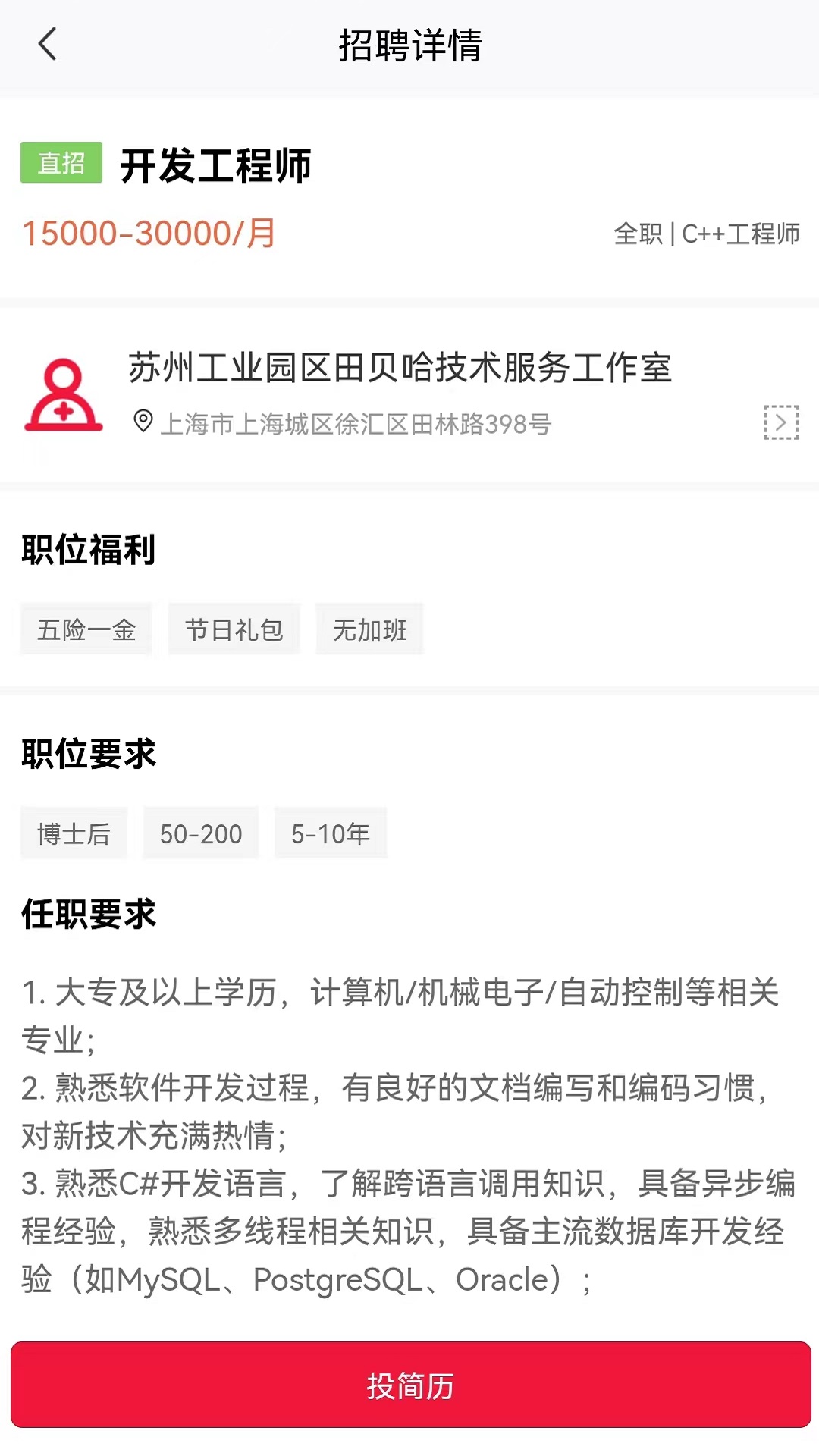Click the green recruitment label icon
The width and height of the screenshot is (819, 1456).
60,164
